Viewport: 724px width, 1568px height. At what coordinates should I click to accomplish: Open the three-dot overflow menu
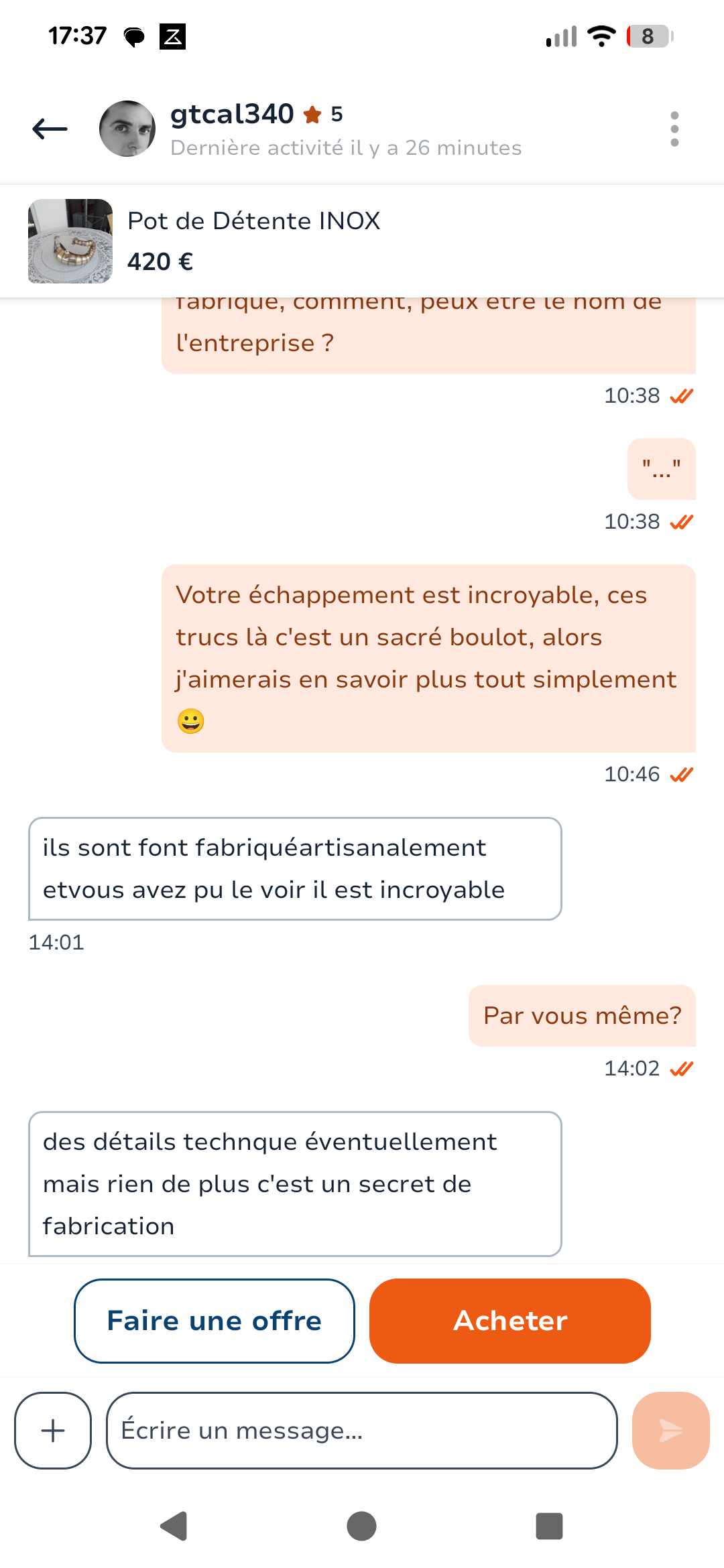[x=674, y=129]
